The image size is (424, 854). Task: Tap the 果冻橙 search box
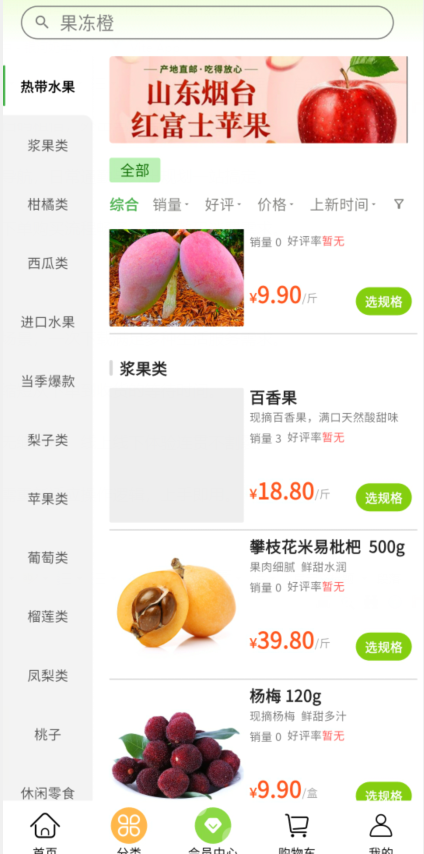point(207,23)
